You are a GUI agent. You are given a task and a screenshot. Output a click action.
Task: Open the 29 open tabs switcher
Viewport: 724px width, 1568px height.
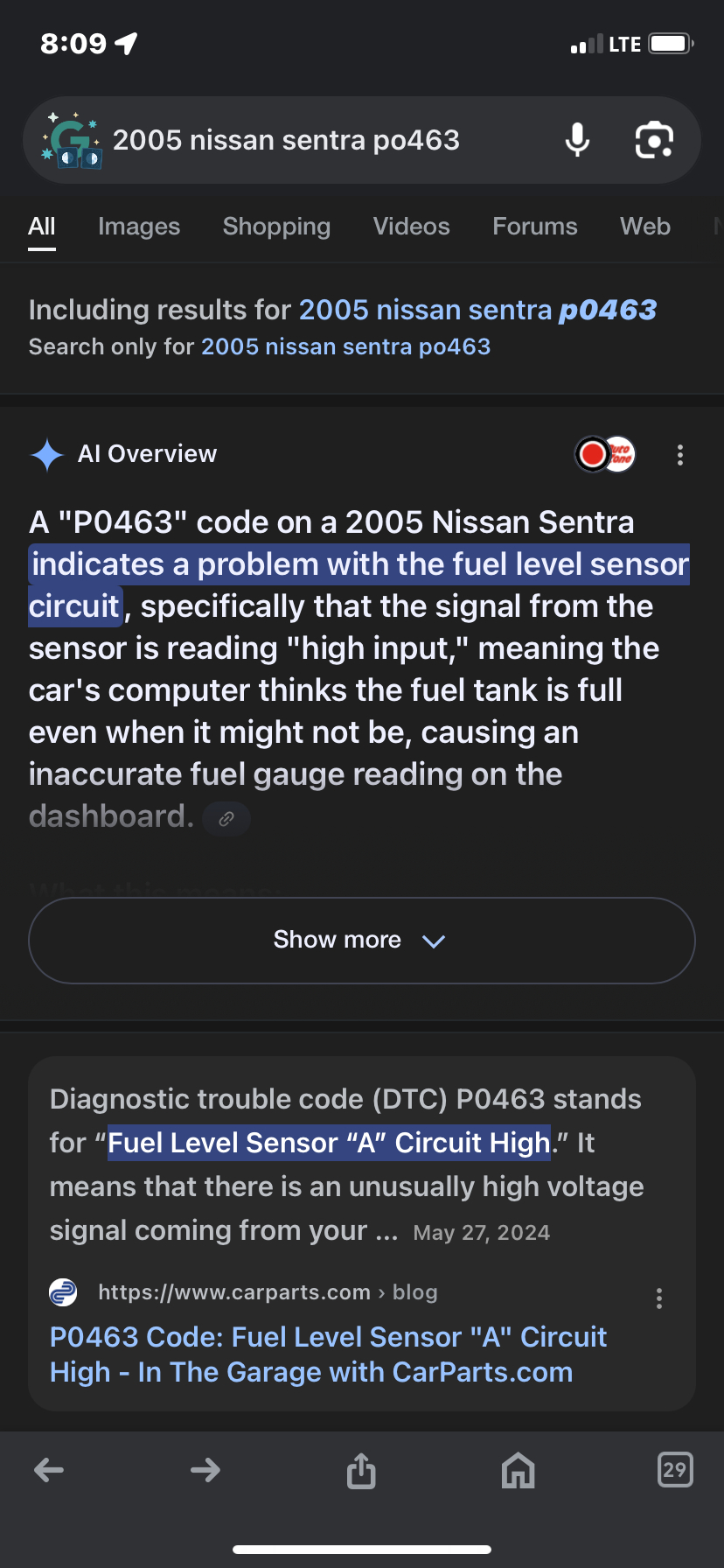pyautogui.click(x=674, y=1470)
